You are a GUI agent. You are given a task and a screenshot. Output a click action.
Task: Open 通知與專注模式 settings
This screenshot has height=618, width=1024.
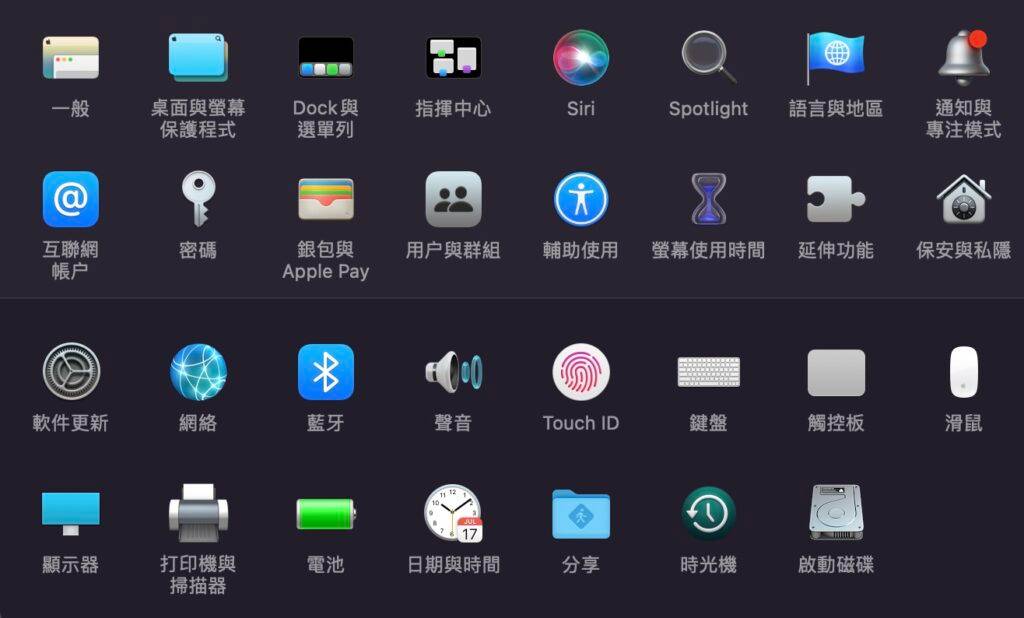[x=963, y=58]
